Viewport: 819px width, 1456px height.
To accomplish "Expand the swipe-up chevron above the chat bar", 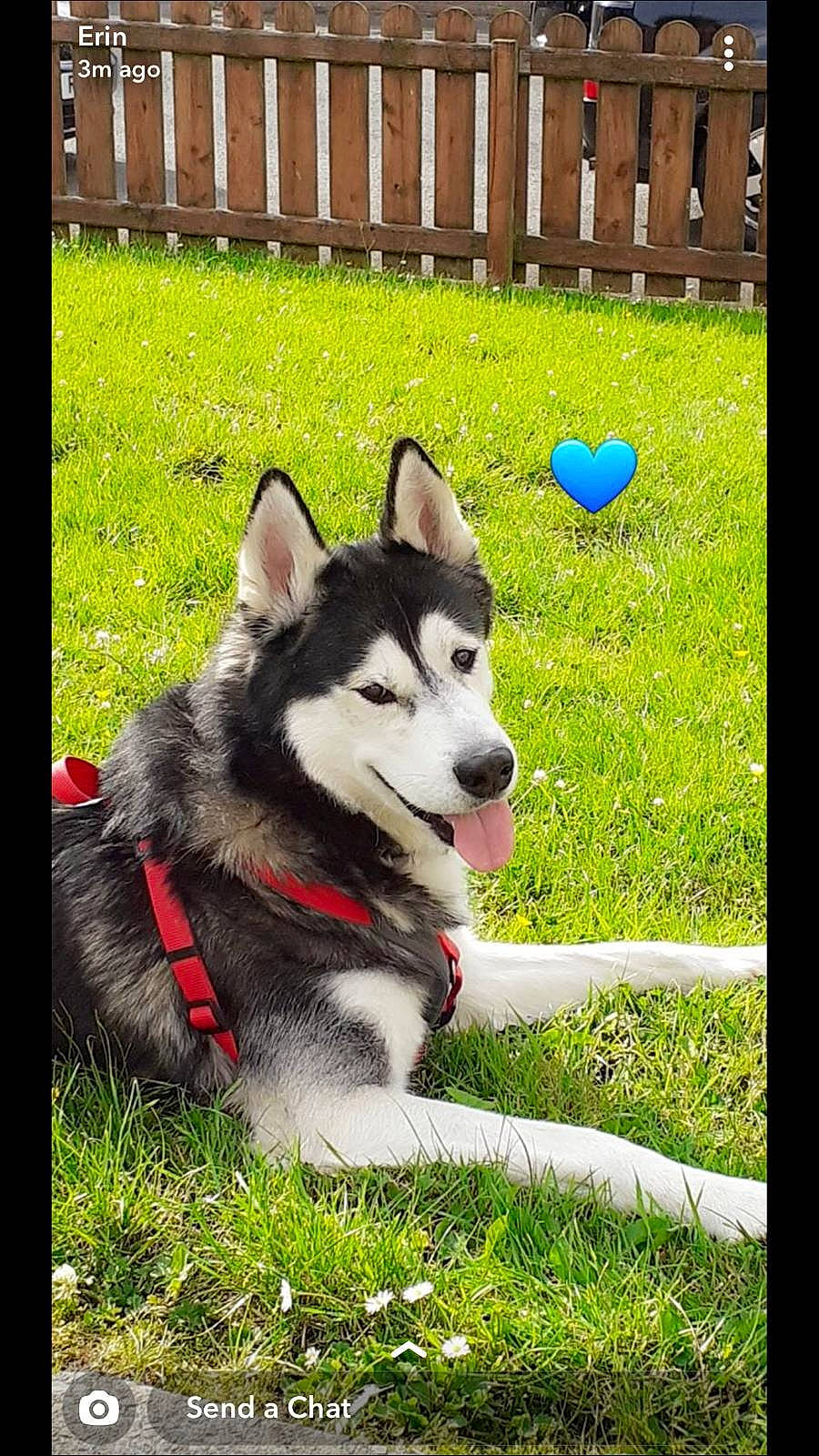I will click(x=409, y=1350).
